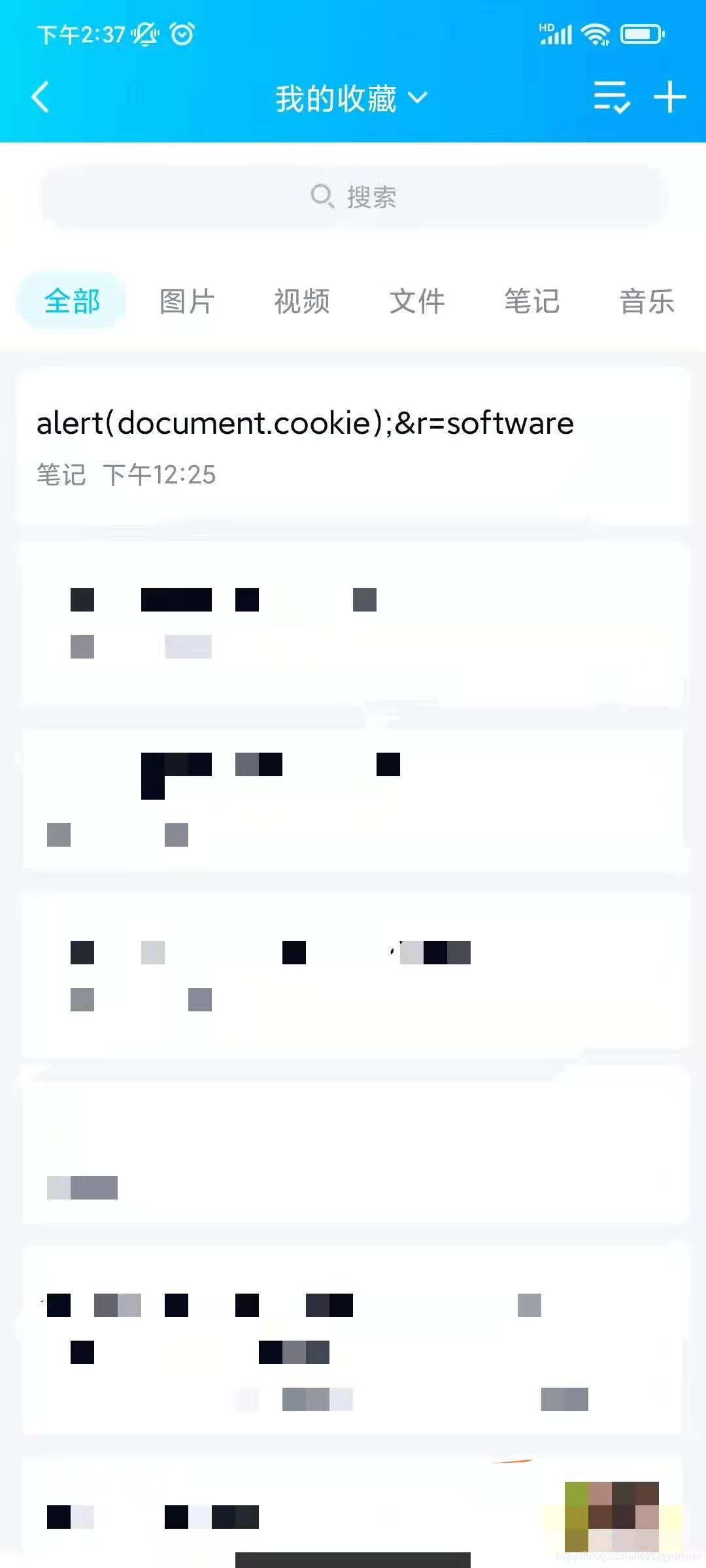Viewport: 706px width, 1568px height.
Task: Filter favorites by 笔记
Action: (532, 302)
